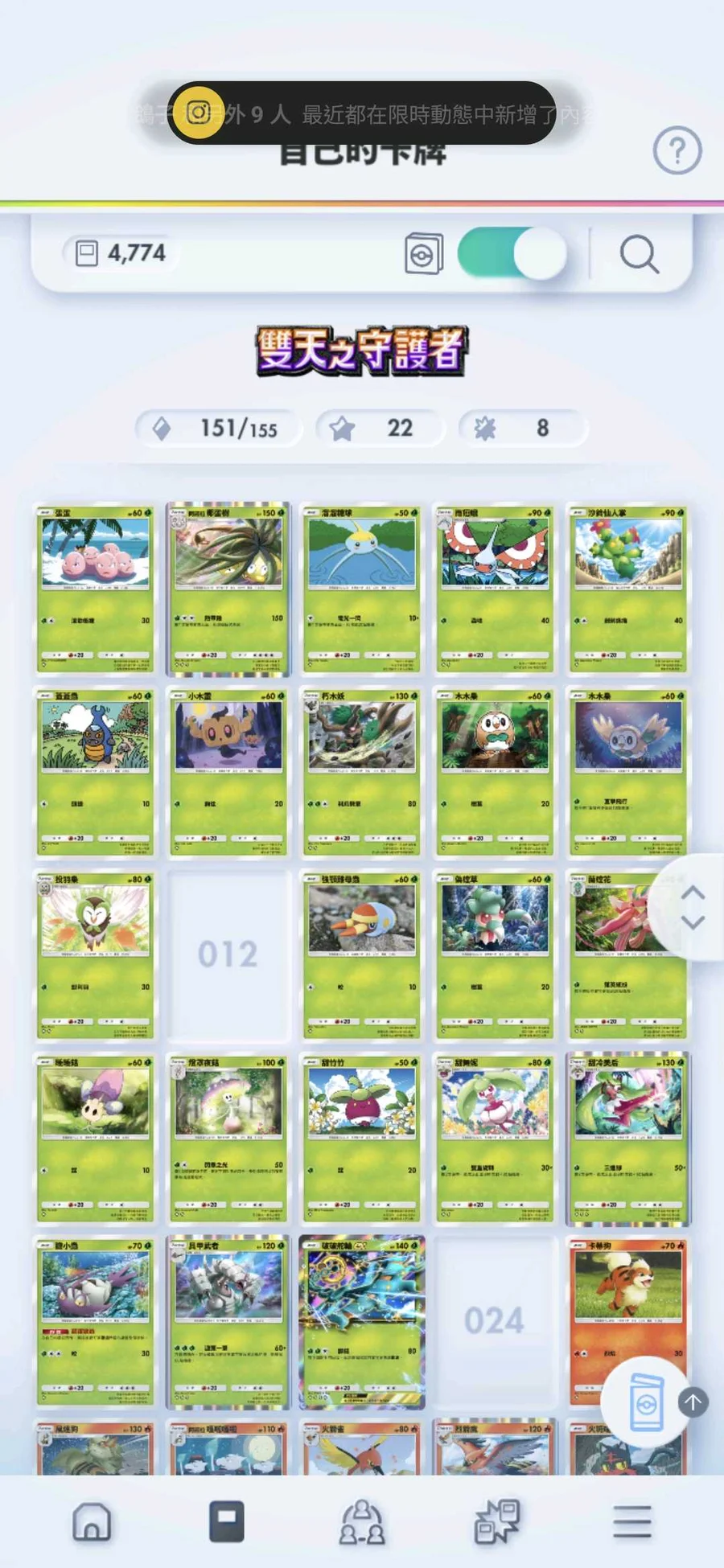Screen dimensions: 724x1568
Task: Open the help question mark icon
Action: [x=677, y=150]
